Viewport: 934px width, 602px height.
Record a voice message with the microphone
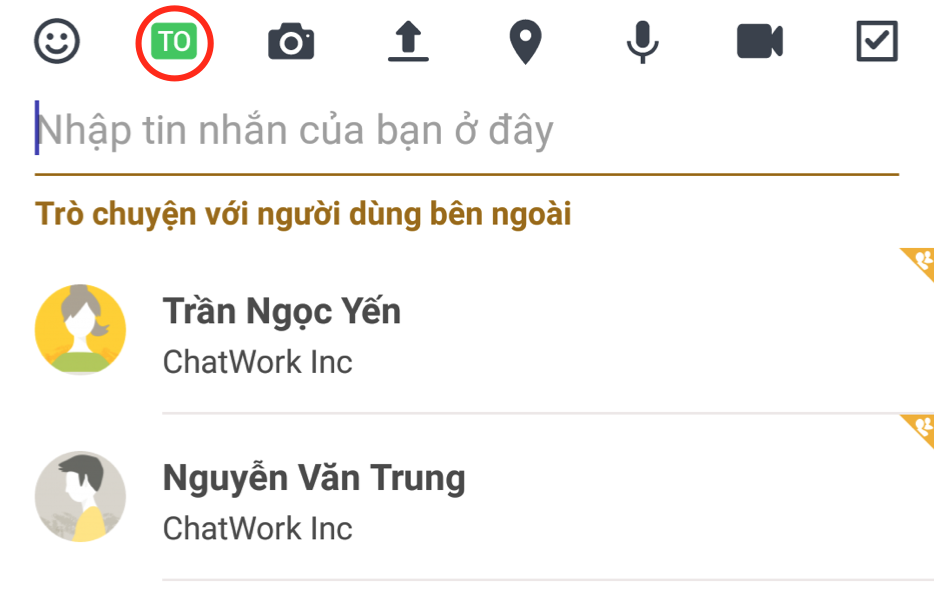point(643,42)
